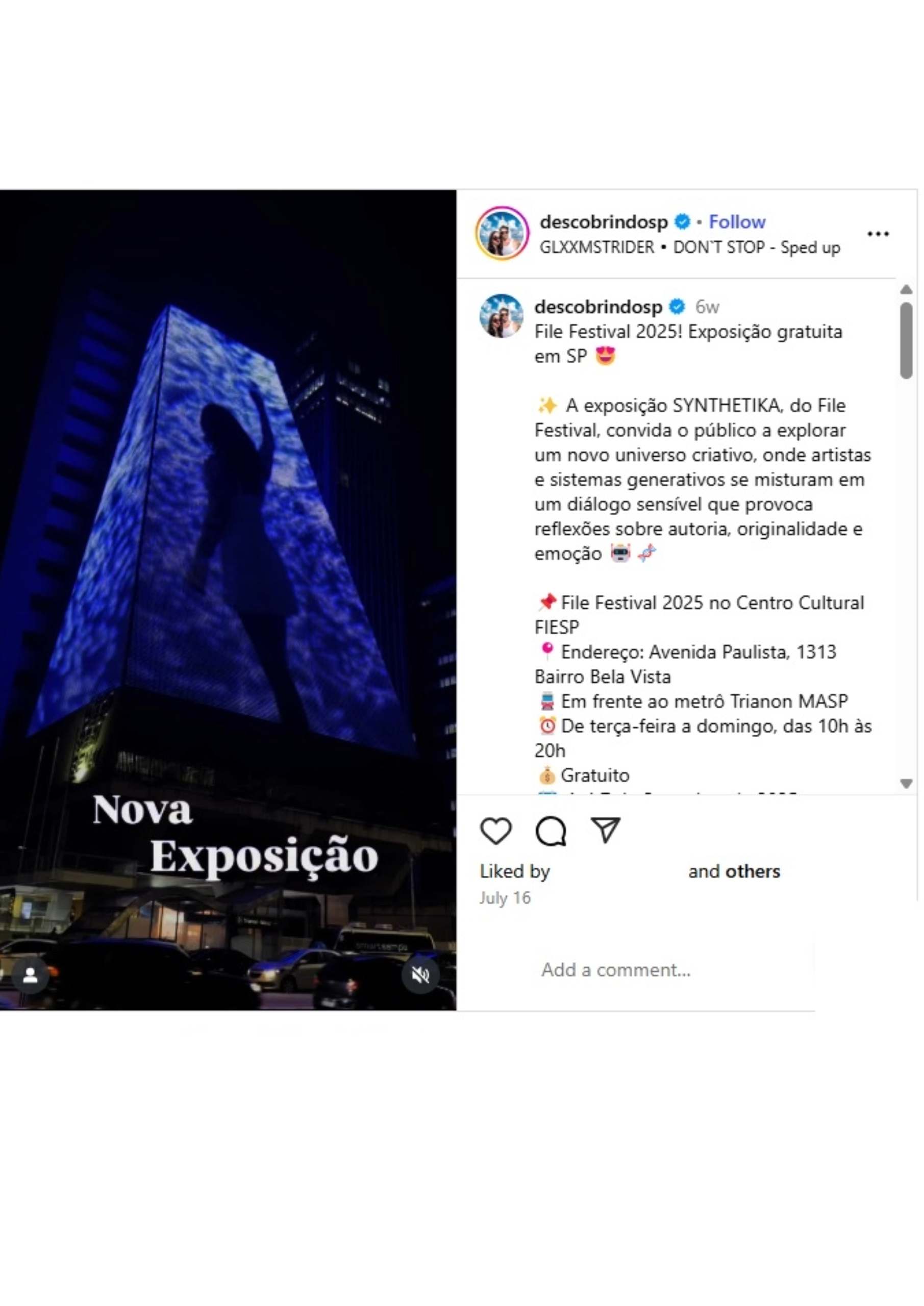The height and width of the screenshot is (1306, 924).
Task: Open descobrindosp profile from header username
Action: pyautogui.click(x=603, y=222)
